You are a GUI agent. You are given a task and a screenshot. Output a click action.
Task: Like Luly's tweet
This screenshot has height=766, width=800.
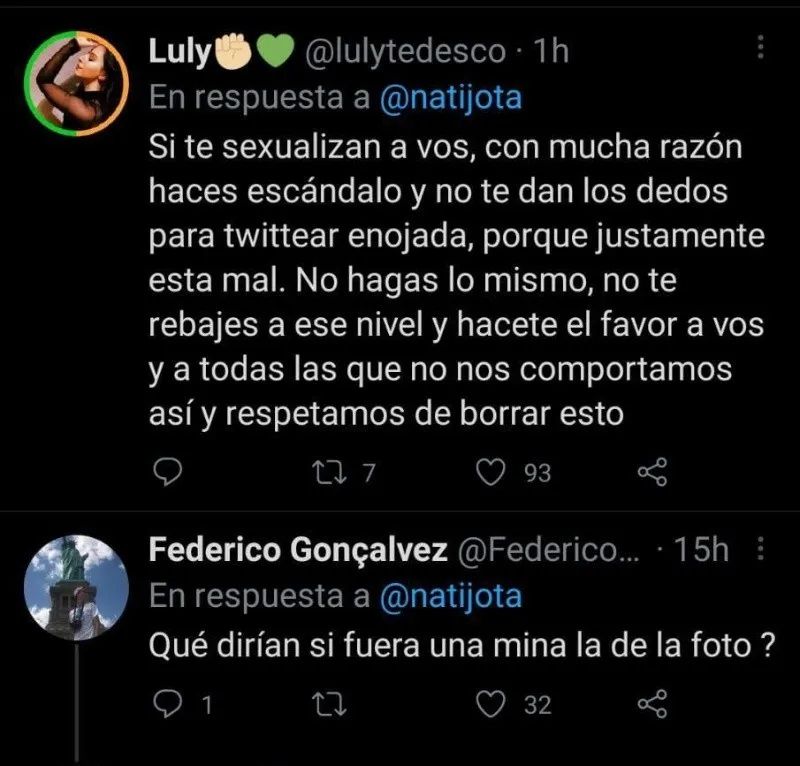pyautogui.click(x=490, y=473)
